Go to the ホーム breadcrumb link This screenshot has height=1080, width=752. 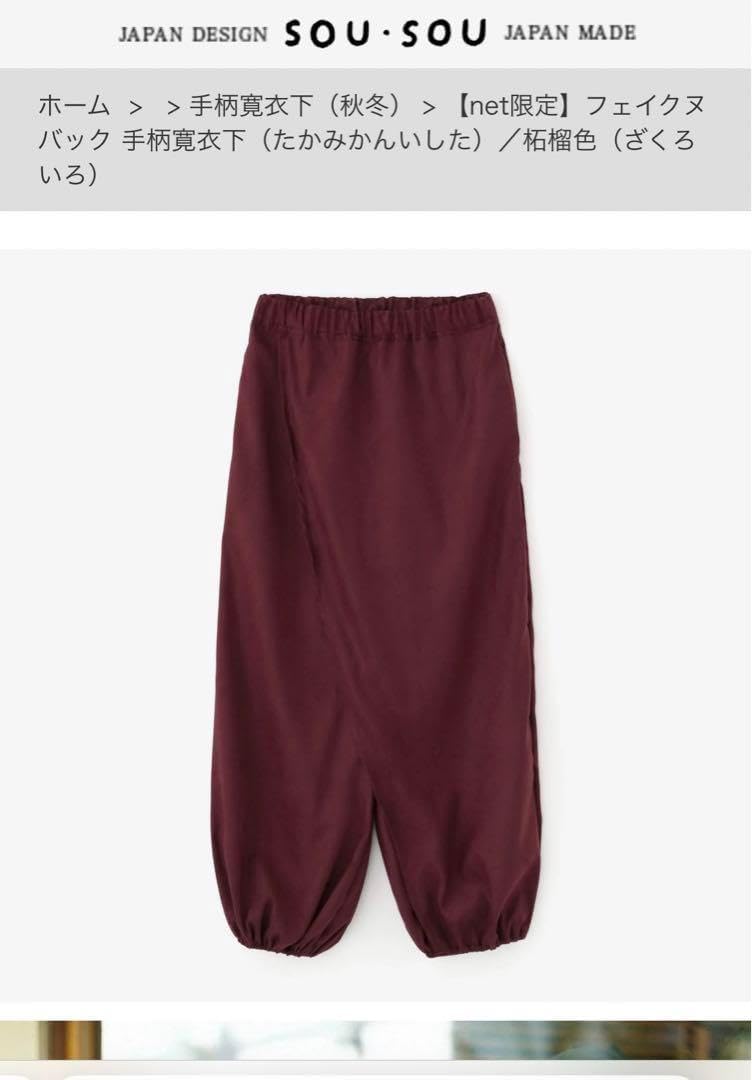point(73,104)
